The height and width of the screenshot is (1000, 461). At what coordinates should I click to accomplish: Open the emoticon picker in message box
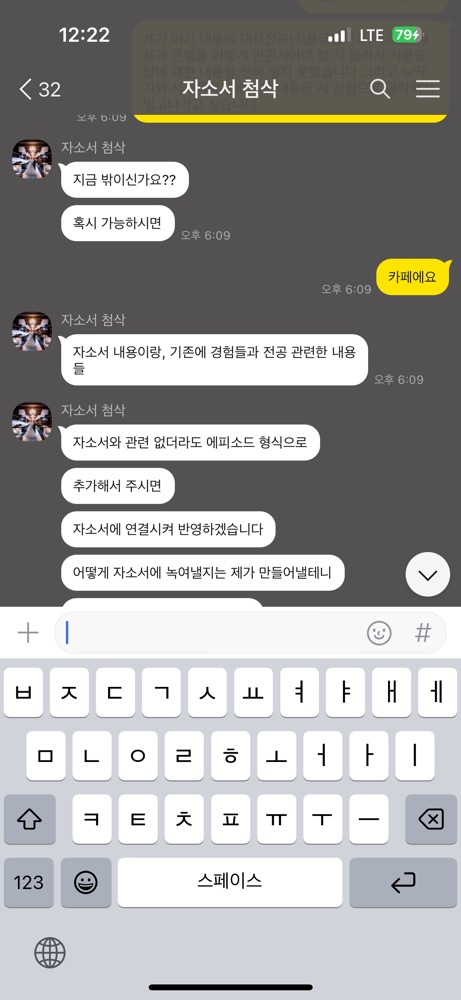379,633
